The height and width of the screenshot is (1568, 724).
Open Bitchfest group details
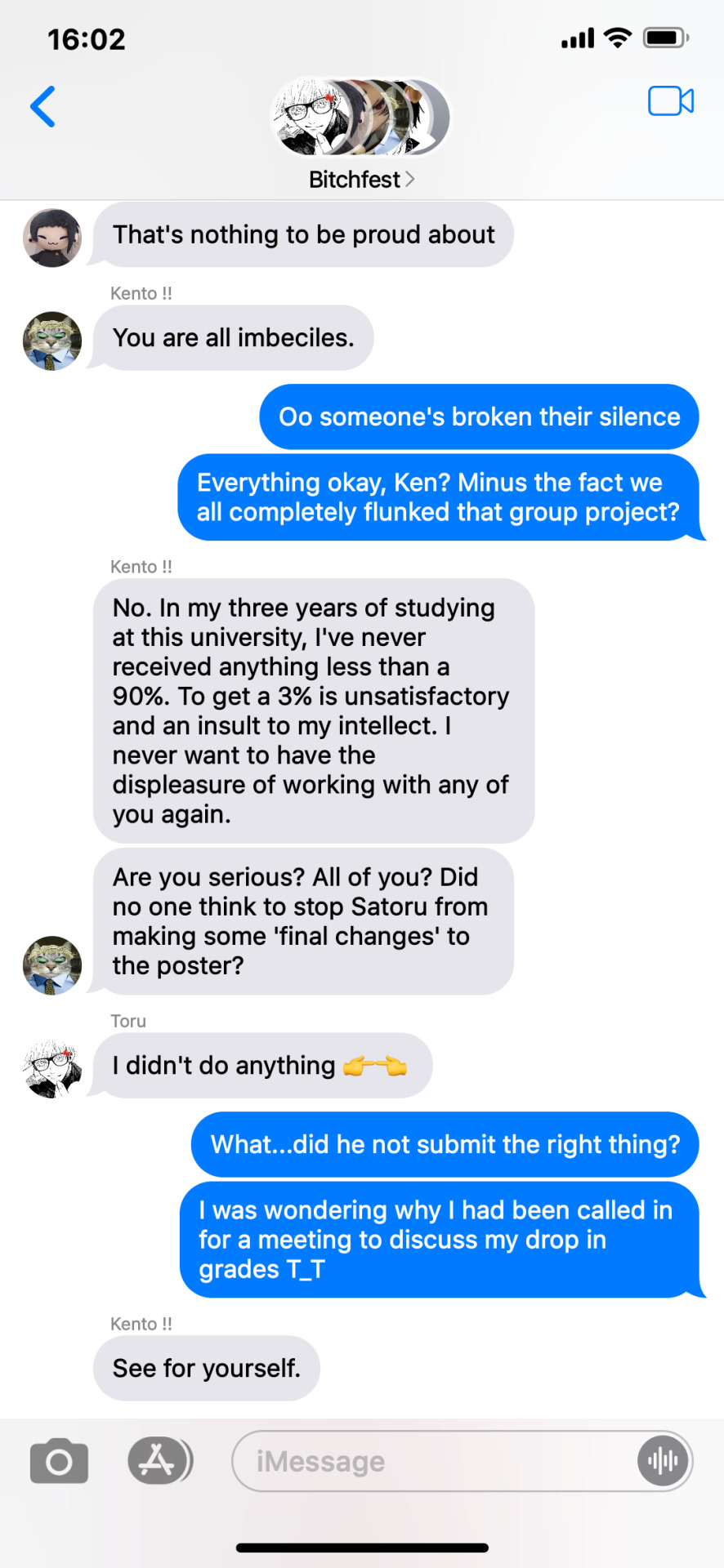(x=361, y=179)
